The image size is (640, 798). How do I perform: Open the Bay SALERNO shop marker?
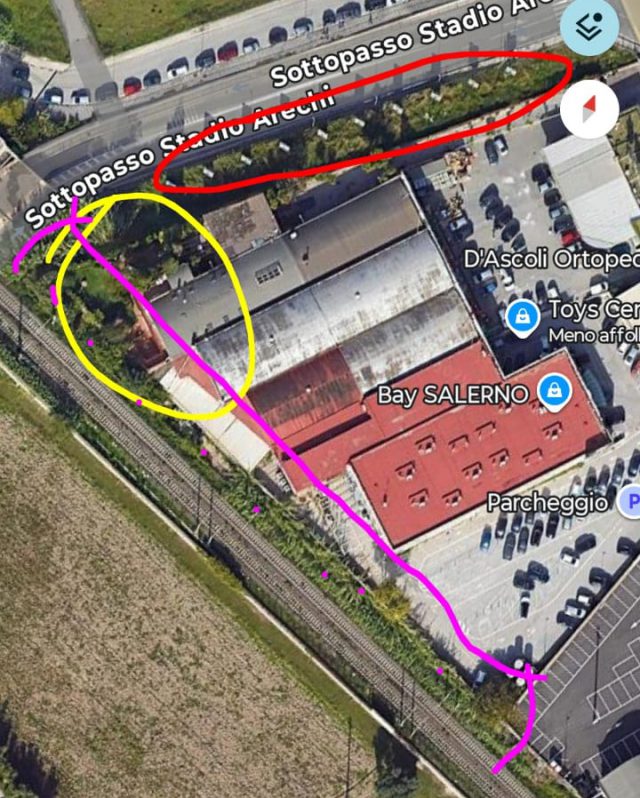pos(550,391)
